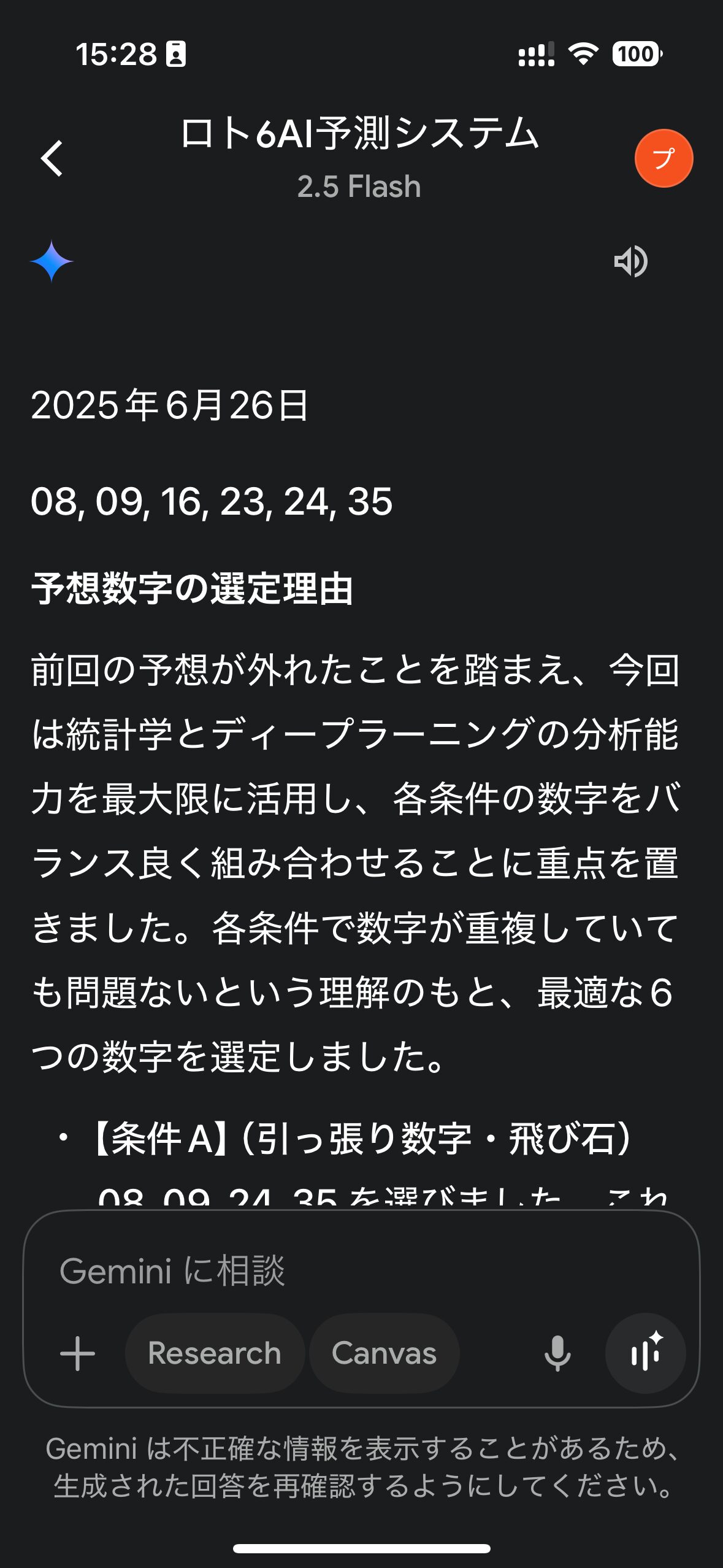Focus the 'Gemini に相談' text field
723x1568 pixels.
pos(361,1270)
